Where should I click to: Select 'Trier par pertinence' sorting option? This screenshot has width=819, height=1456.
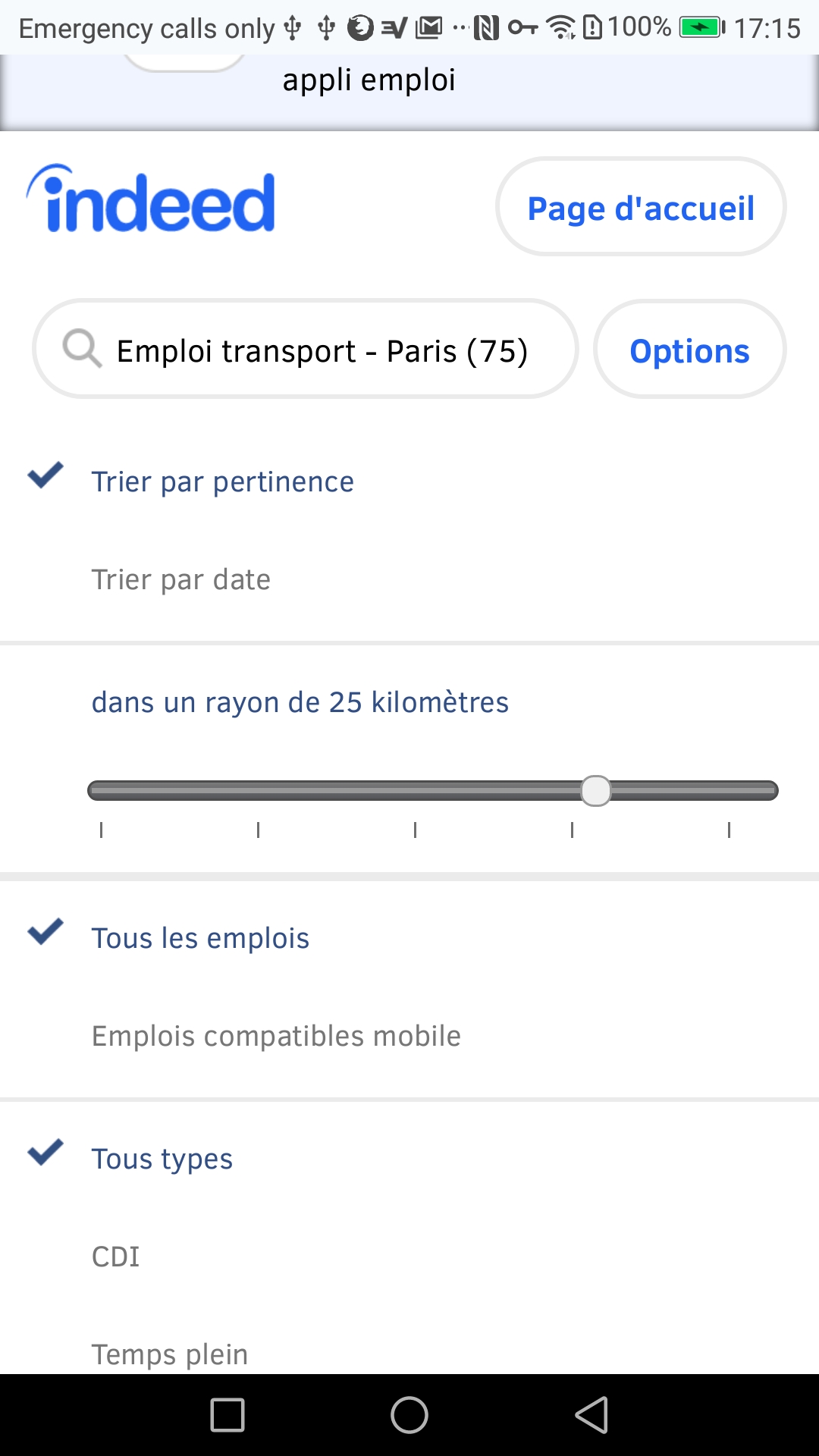[x=223, y=481]
